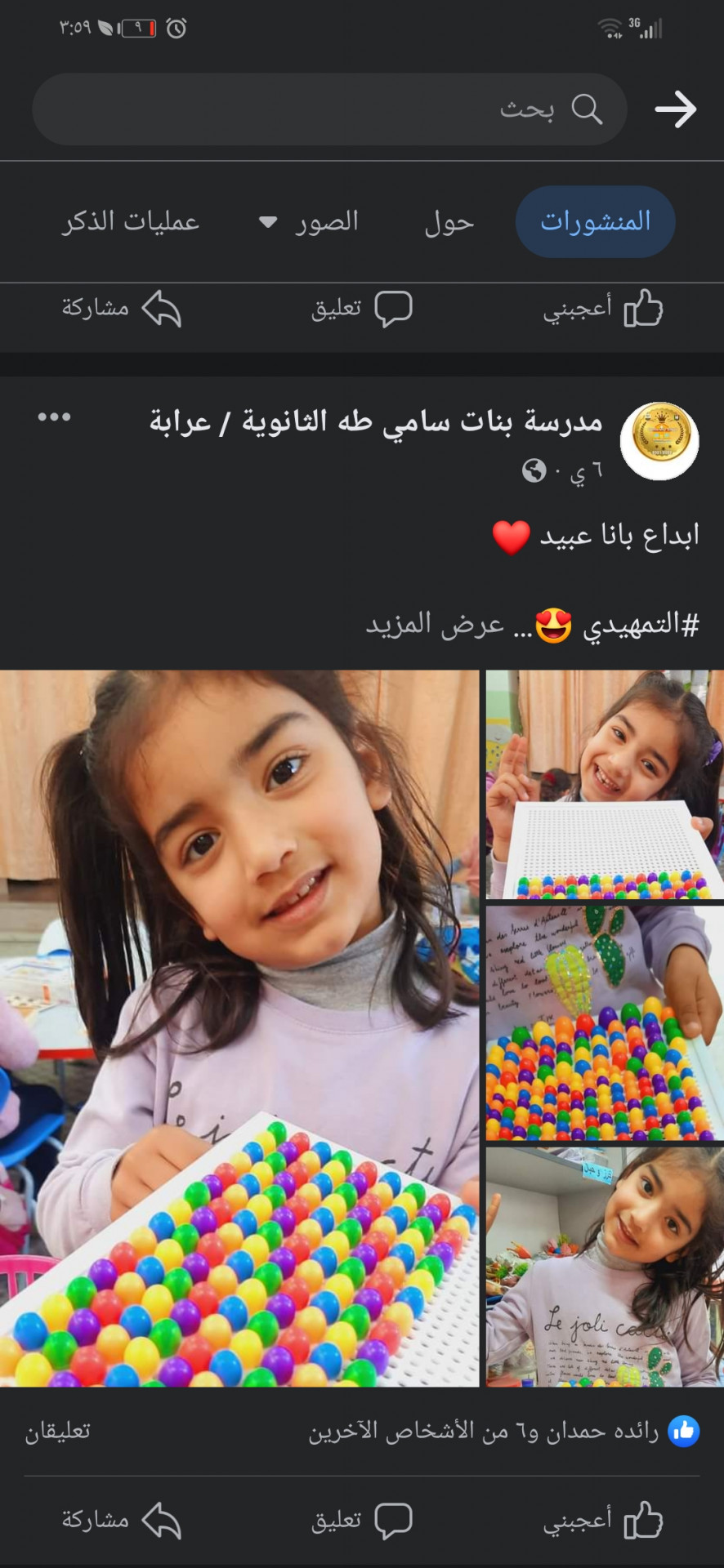Open the بحث search field
Image resolution: width=724 pixels, height=1568 pixels.
(x=327, y=109)
